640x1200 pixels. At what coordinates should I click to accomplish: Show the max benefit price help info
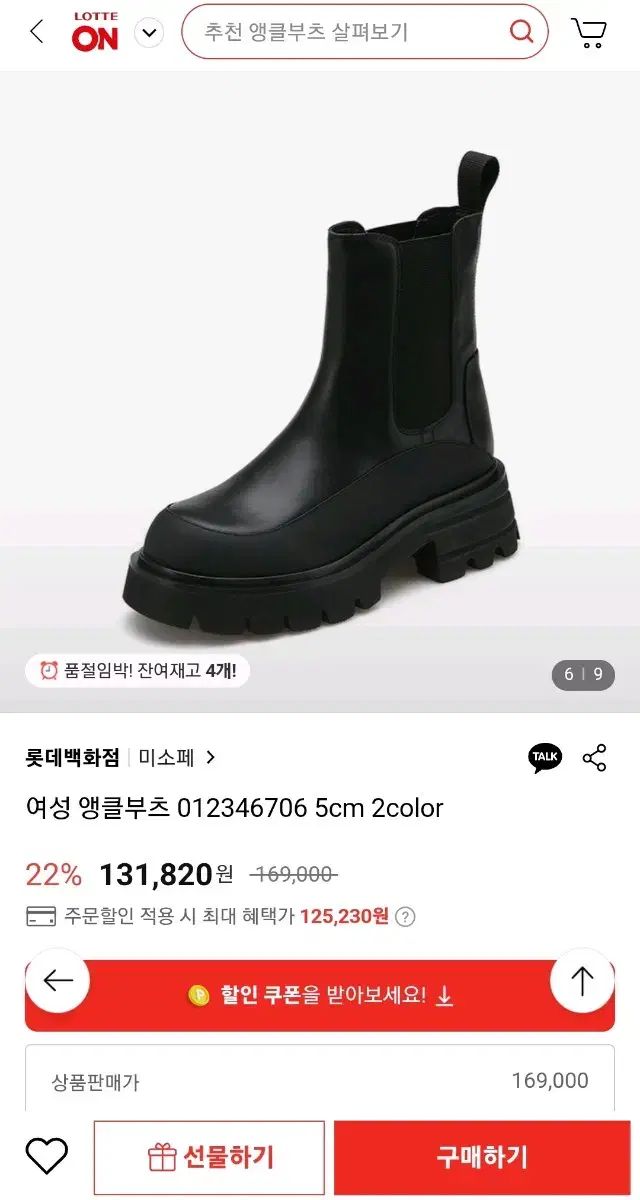[x=405, y=916]
